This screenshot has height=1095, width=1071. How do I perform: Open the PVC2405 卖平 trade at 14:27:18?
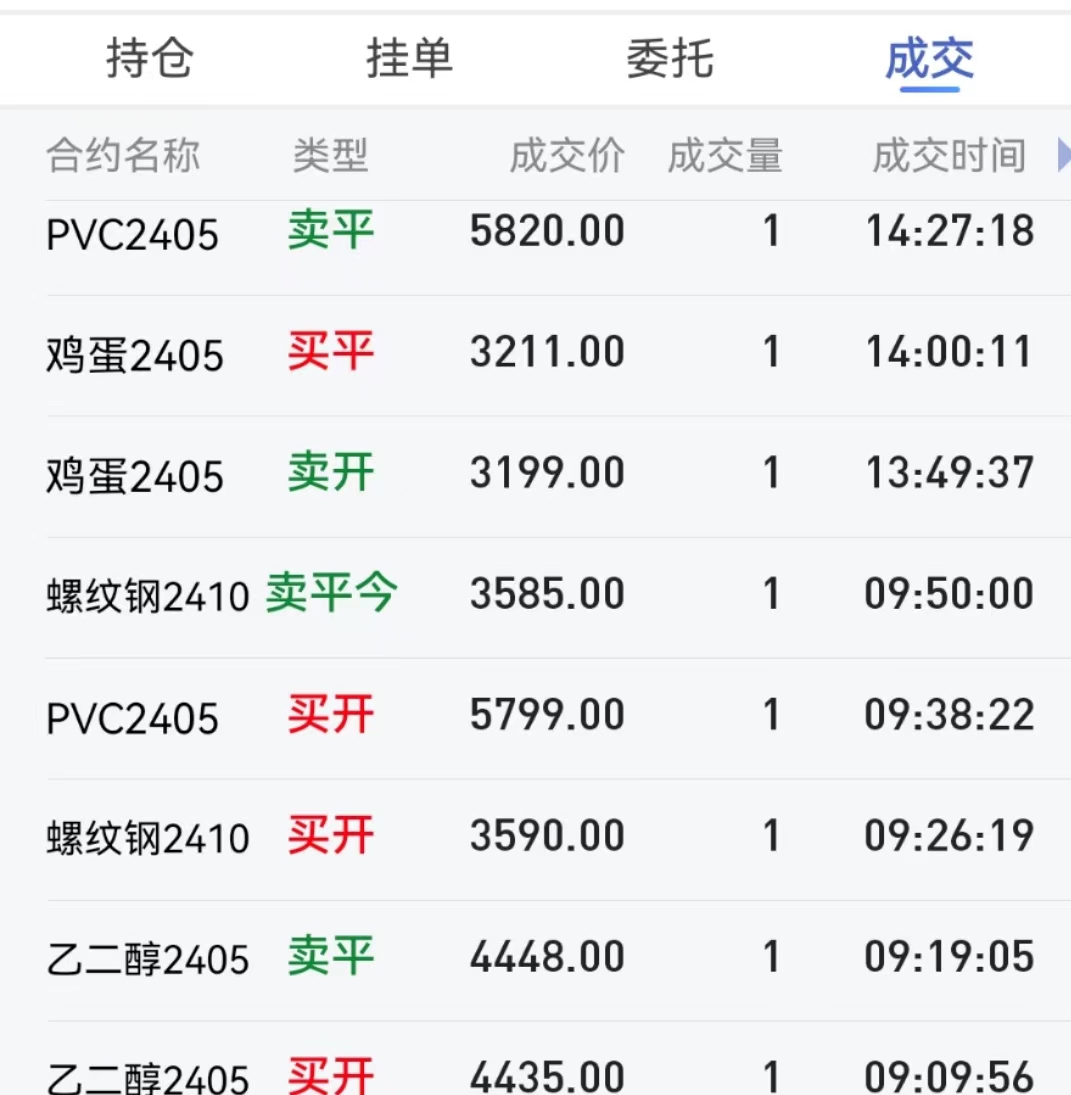tap(540, 233)
